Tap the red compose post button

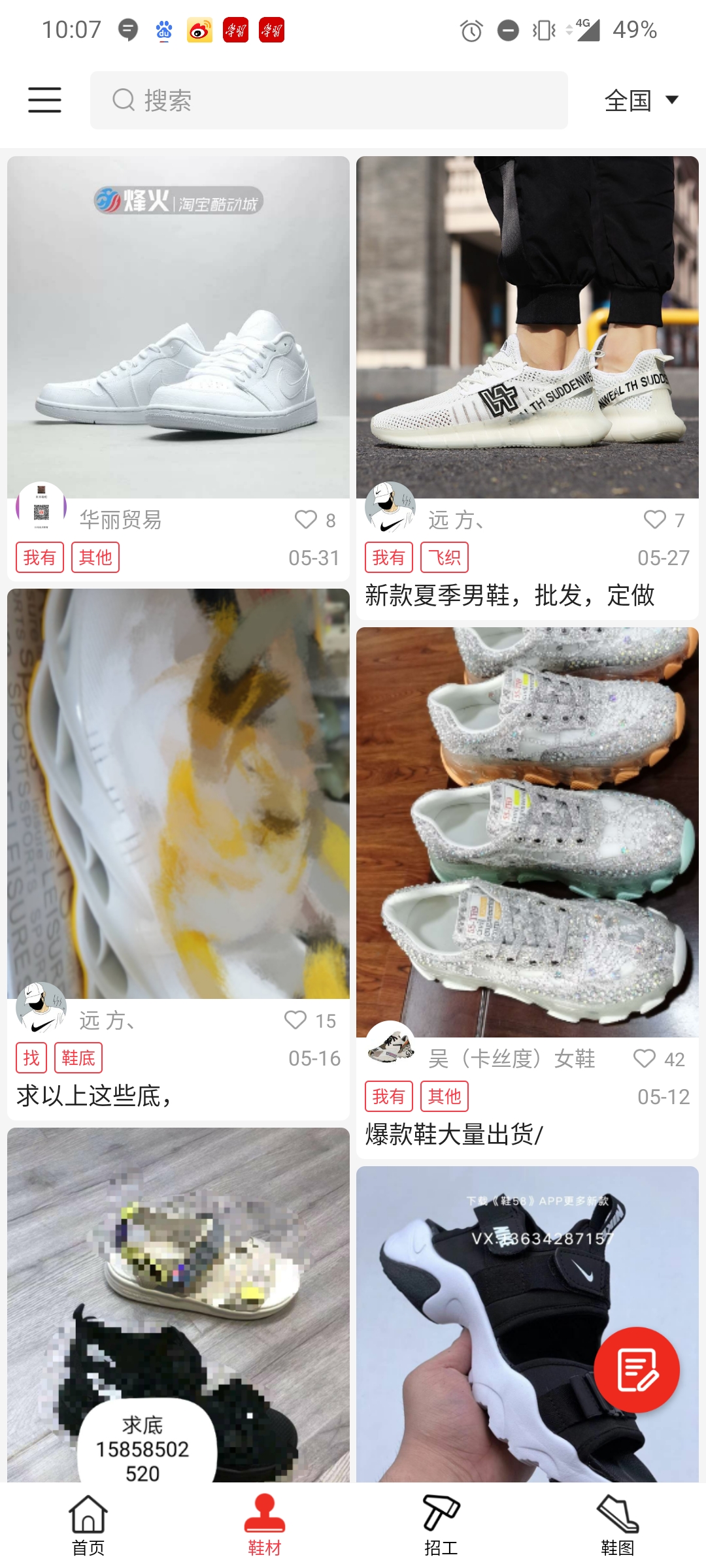point(637,1369)
